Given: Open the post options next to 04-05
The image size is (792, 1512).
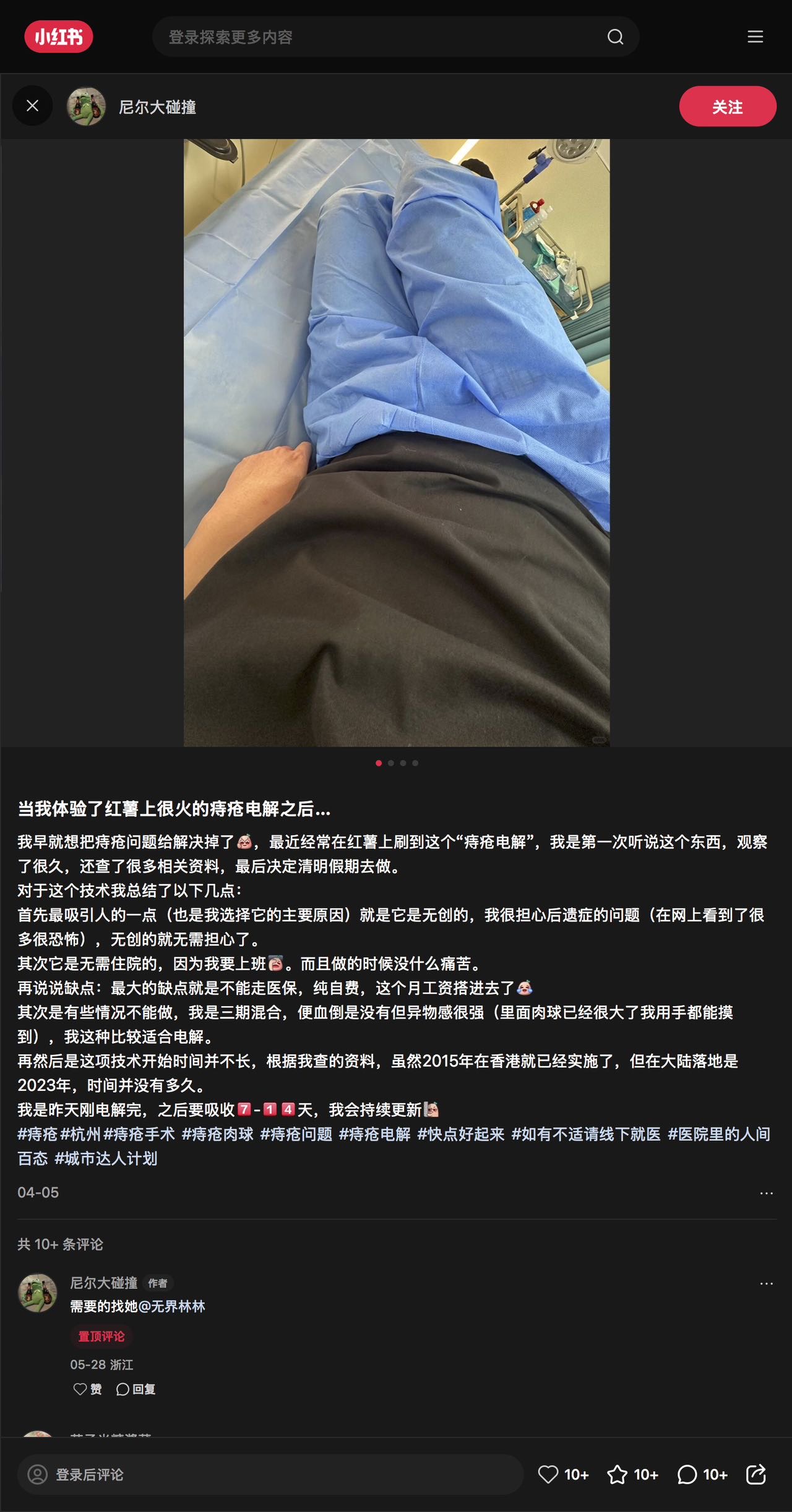Looking at the screenshot, I should 766,1193.
